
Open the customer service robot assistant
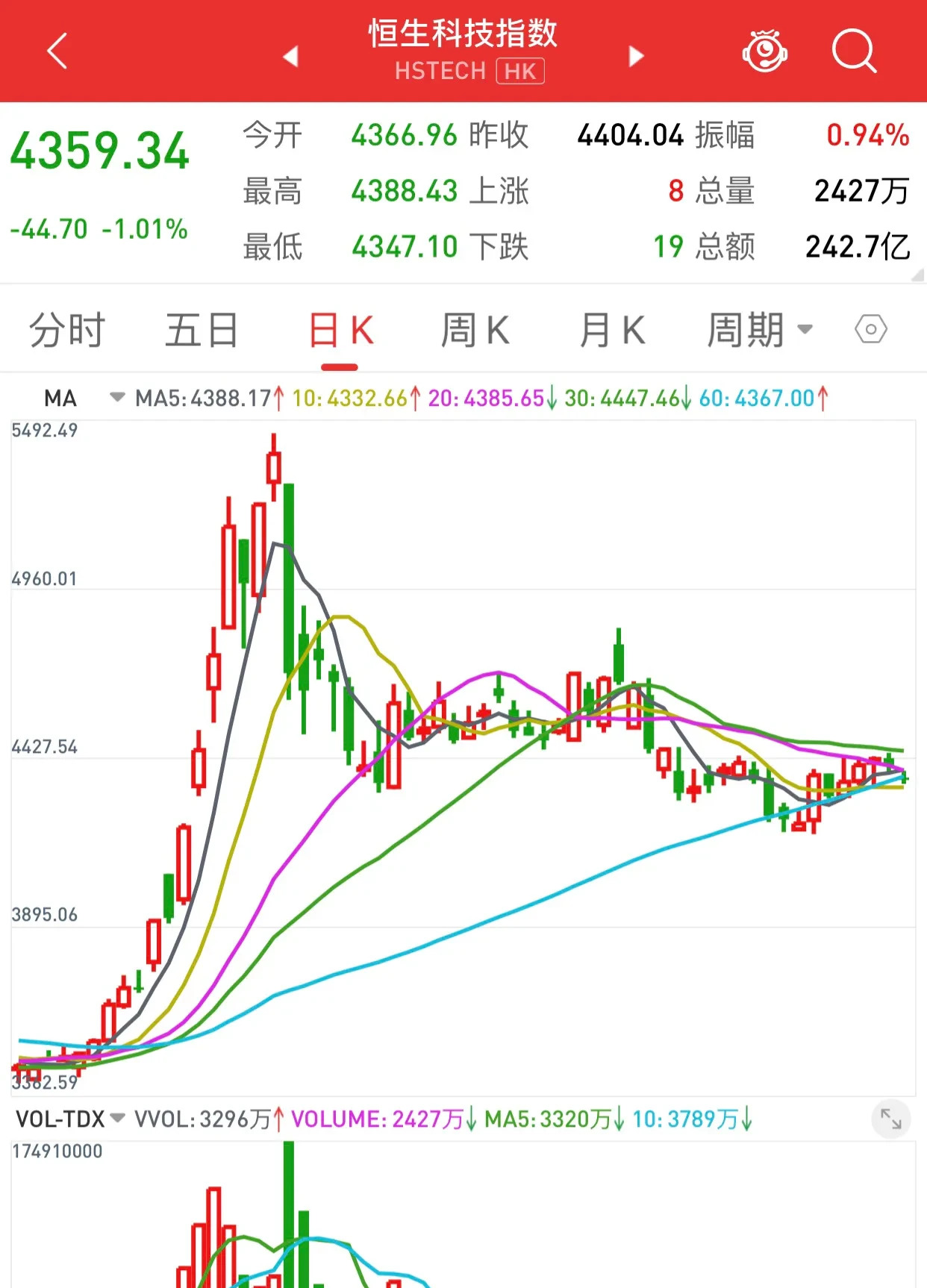click(764, 52)
